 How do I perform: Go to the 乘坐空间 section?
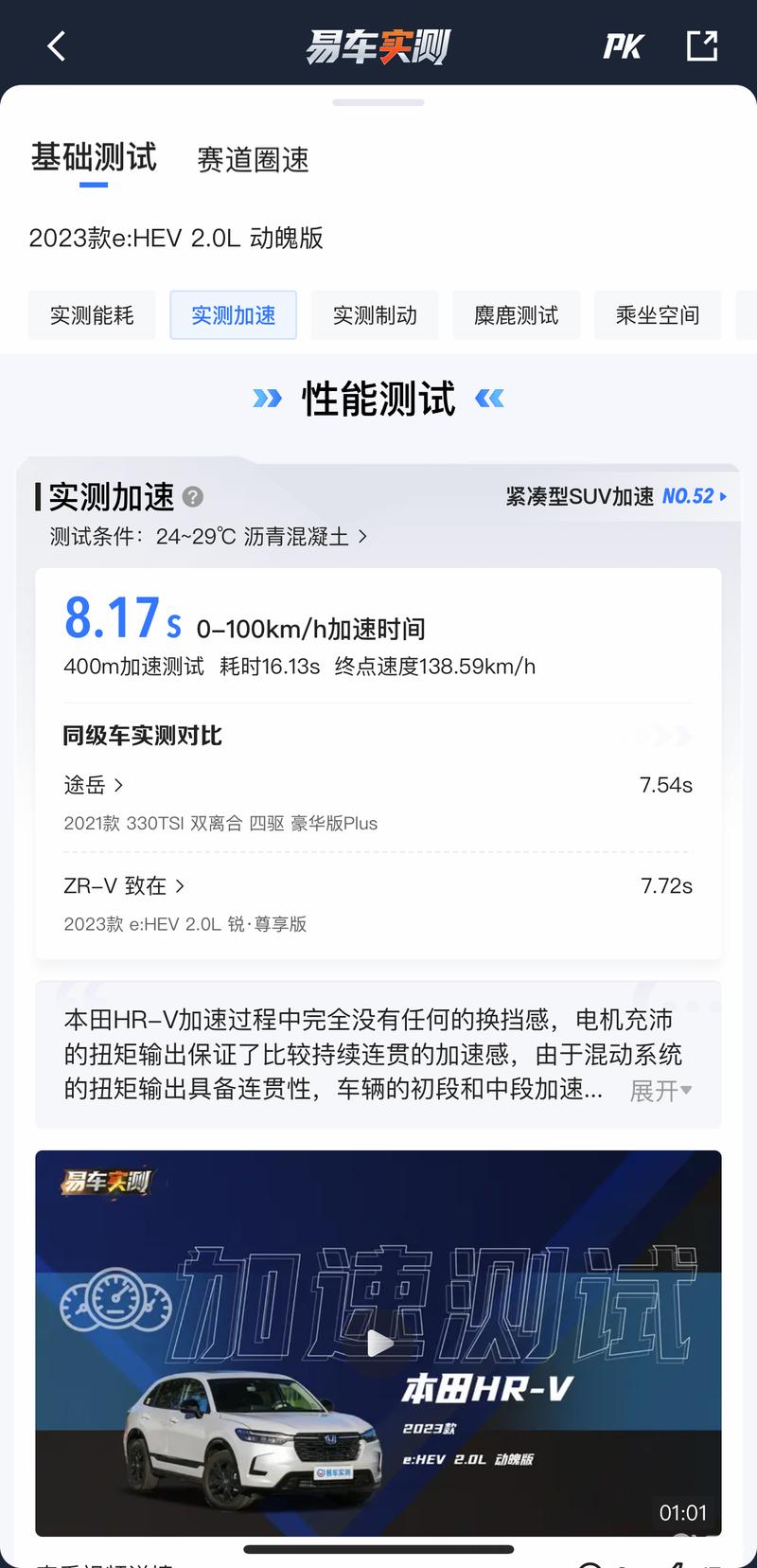658,315
